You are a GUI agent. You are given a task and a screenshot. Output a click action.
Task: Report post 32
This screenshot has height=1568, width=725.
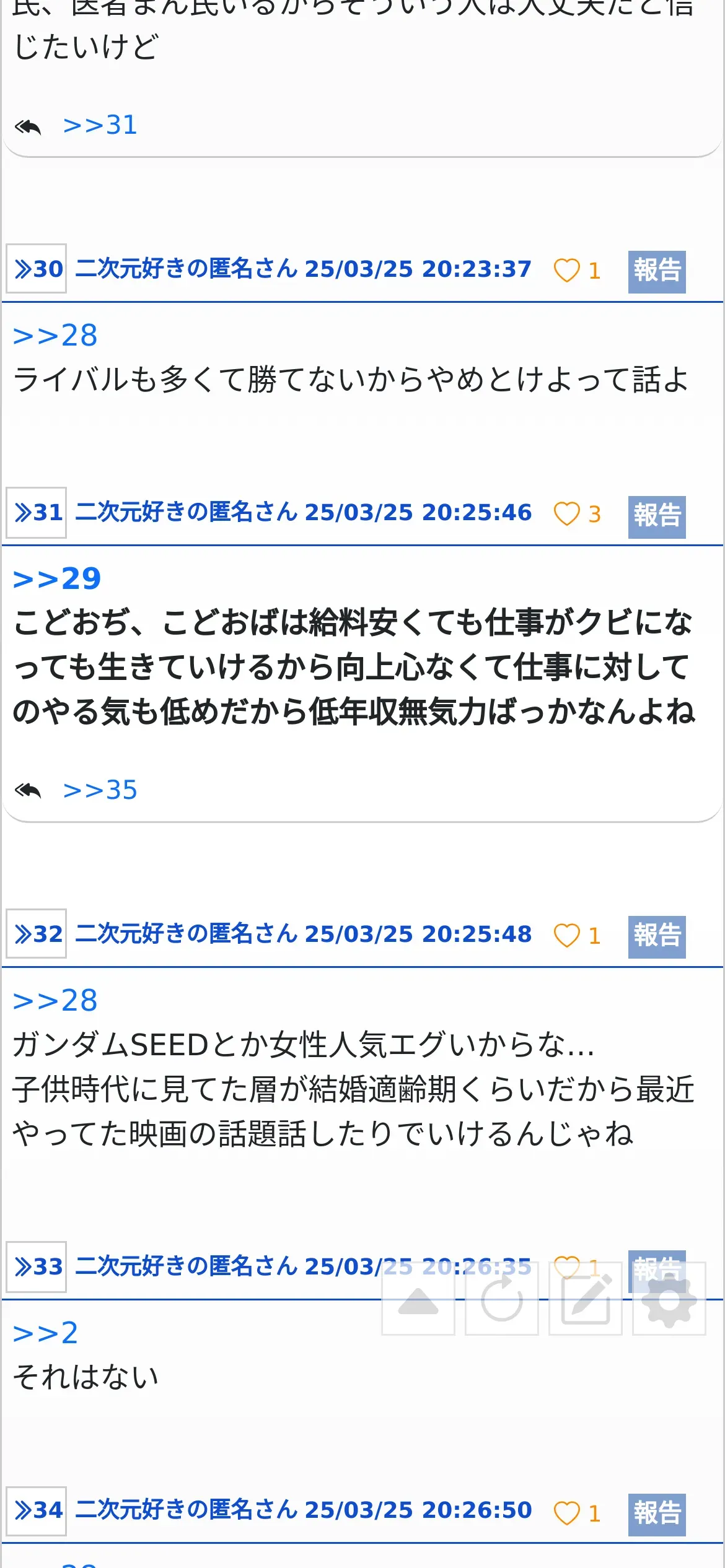656,936
